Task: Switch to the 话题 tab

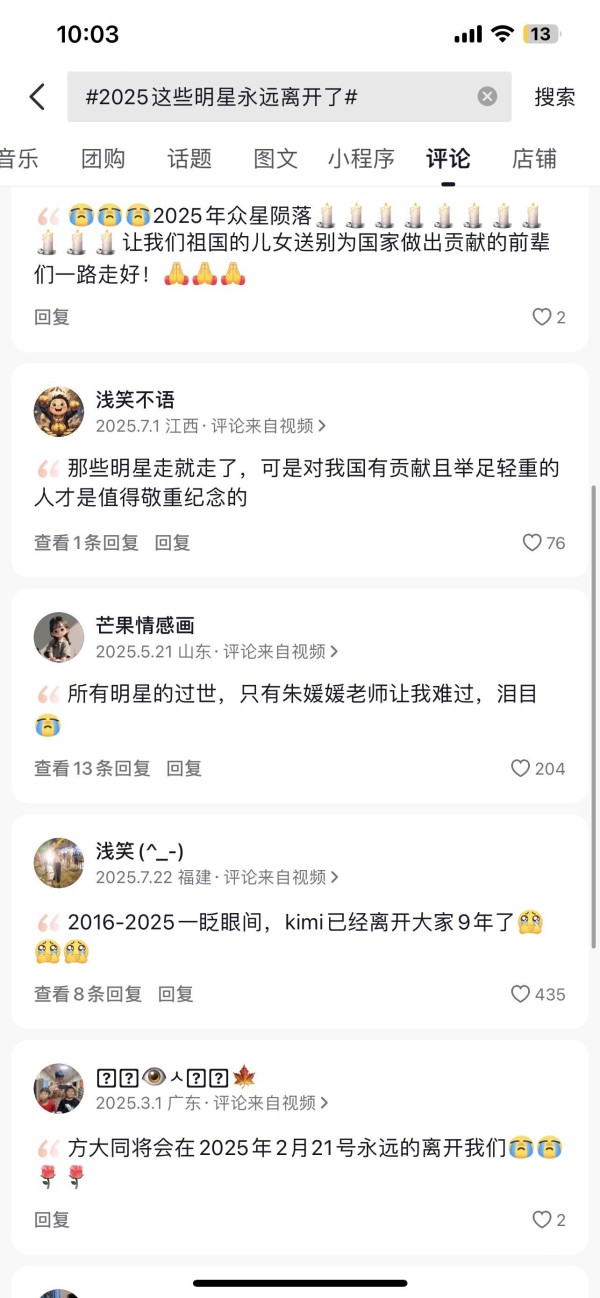Action: [x=189, y=158]
